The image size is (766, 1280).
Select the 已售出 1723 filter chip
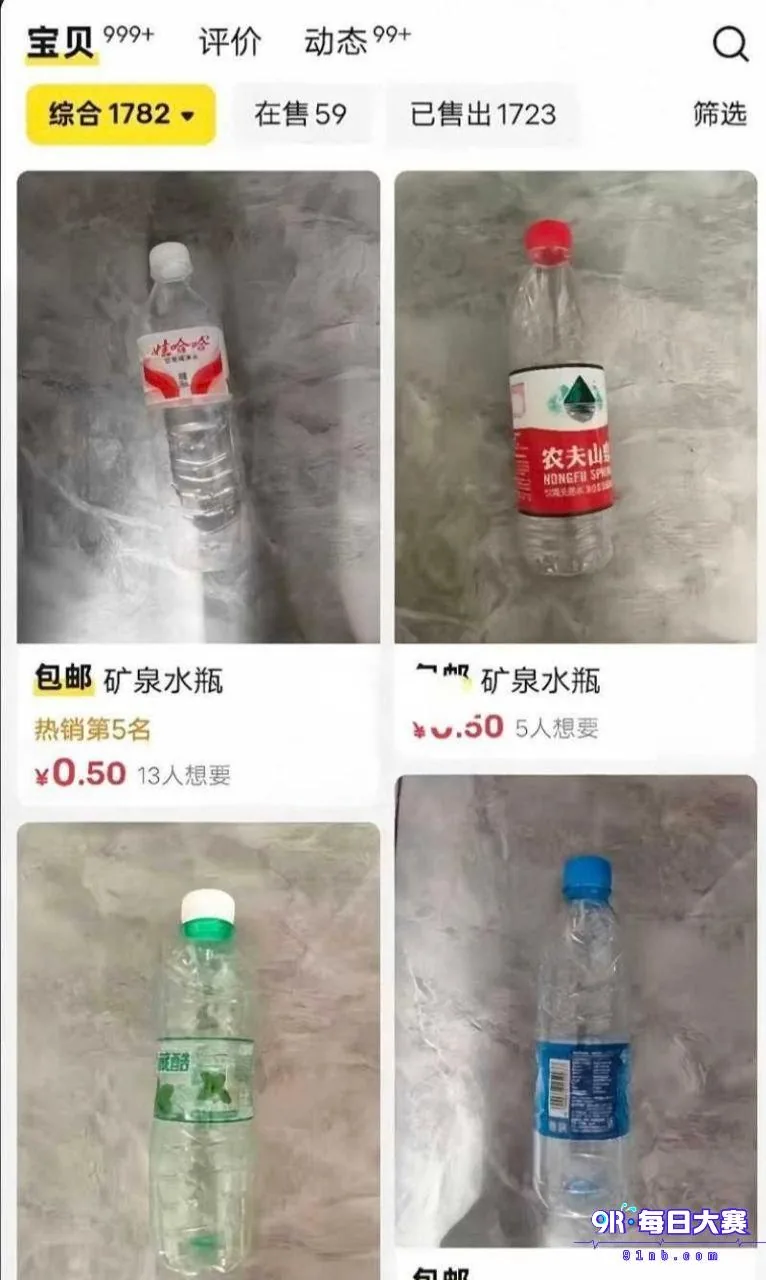pyautogui.click(x=483, y=114)
